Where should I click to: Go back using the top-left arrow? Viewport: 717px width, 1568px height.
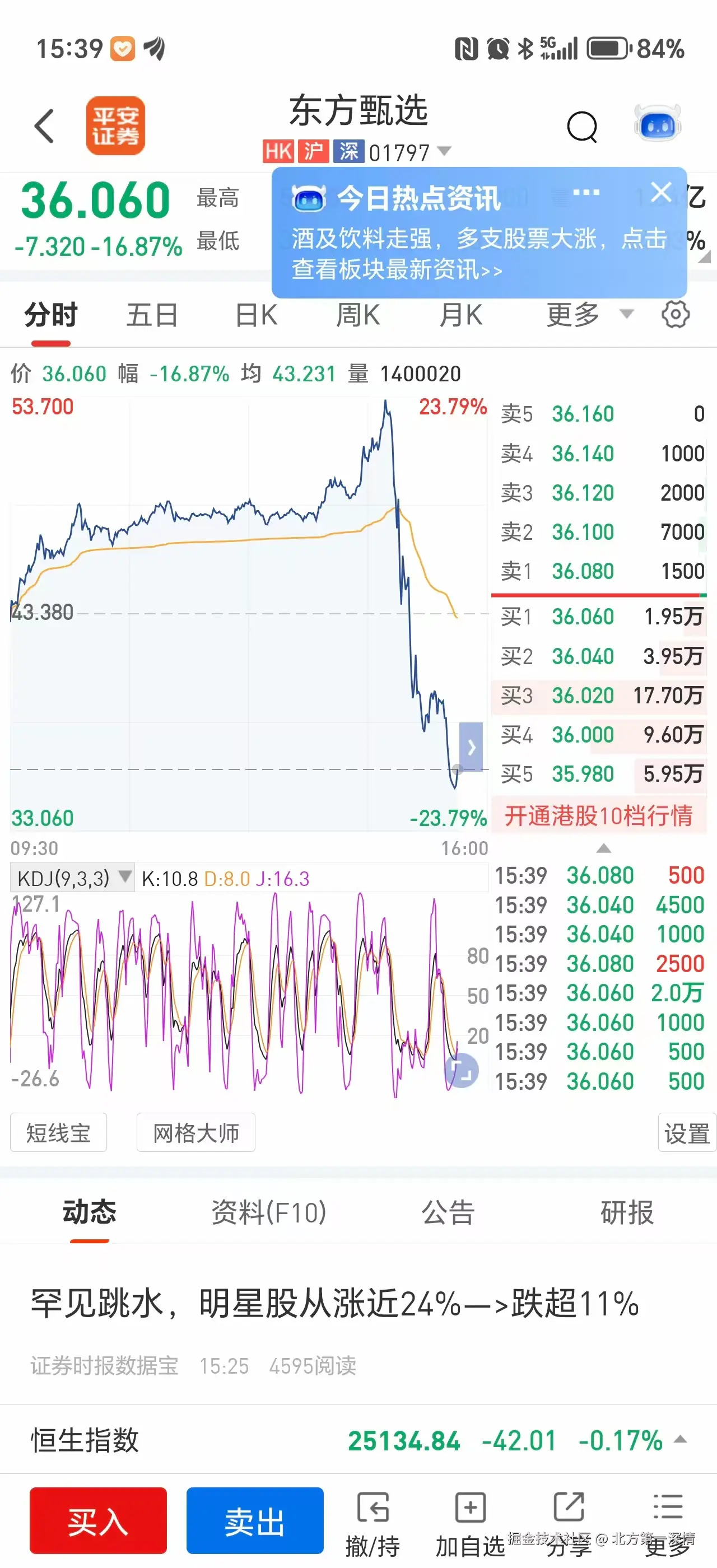pos(44,126)
